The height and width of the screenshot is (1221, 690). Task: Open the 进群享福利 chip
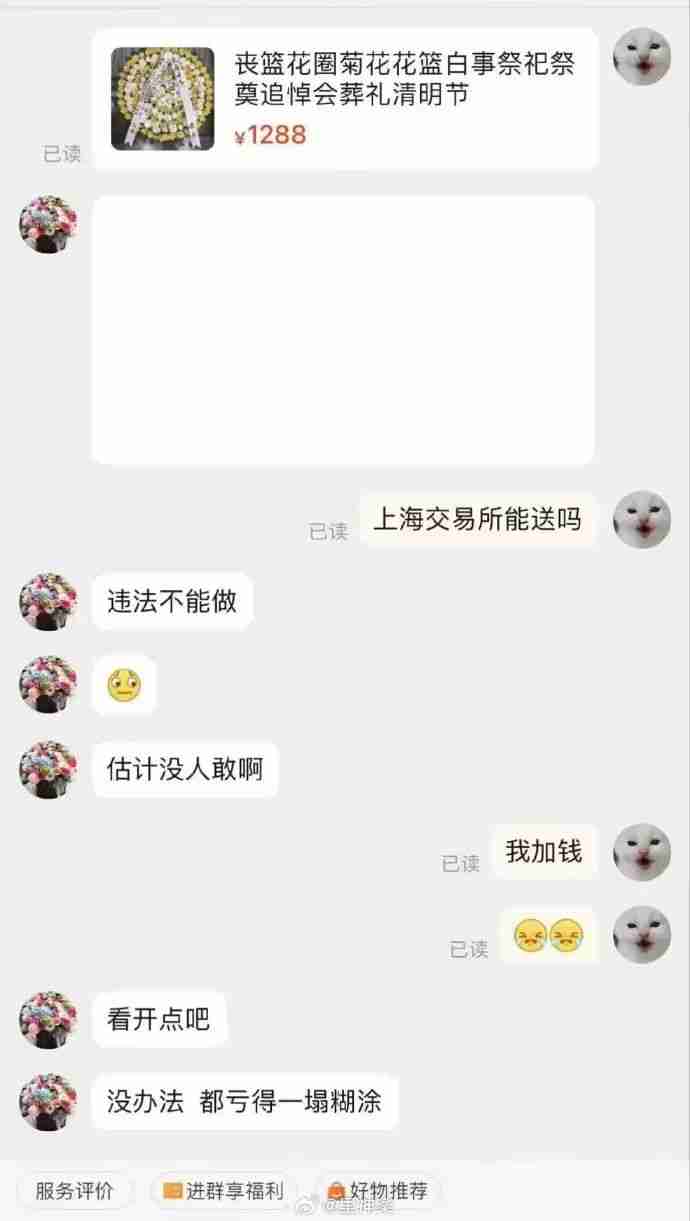tap(224, 1191)
